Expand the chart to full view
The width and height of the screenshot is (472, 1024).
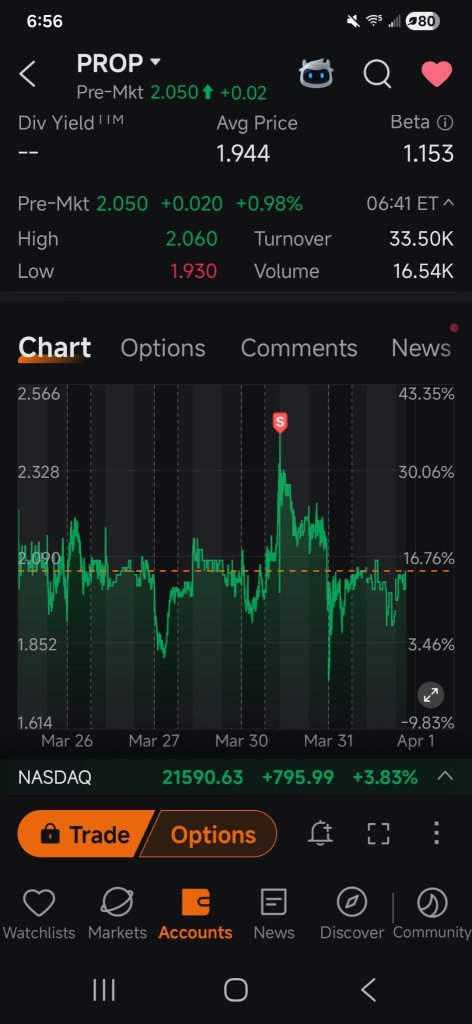(x=431, y=696)
